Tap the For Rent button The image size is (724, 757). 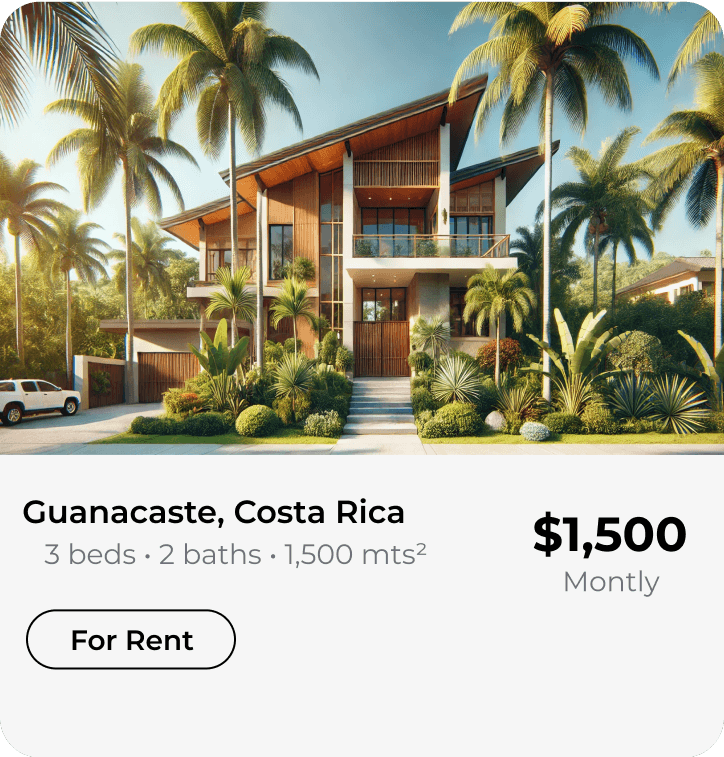131,640
